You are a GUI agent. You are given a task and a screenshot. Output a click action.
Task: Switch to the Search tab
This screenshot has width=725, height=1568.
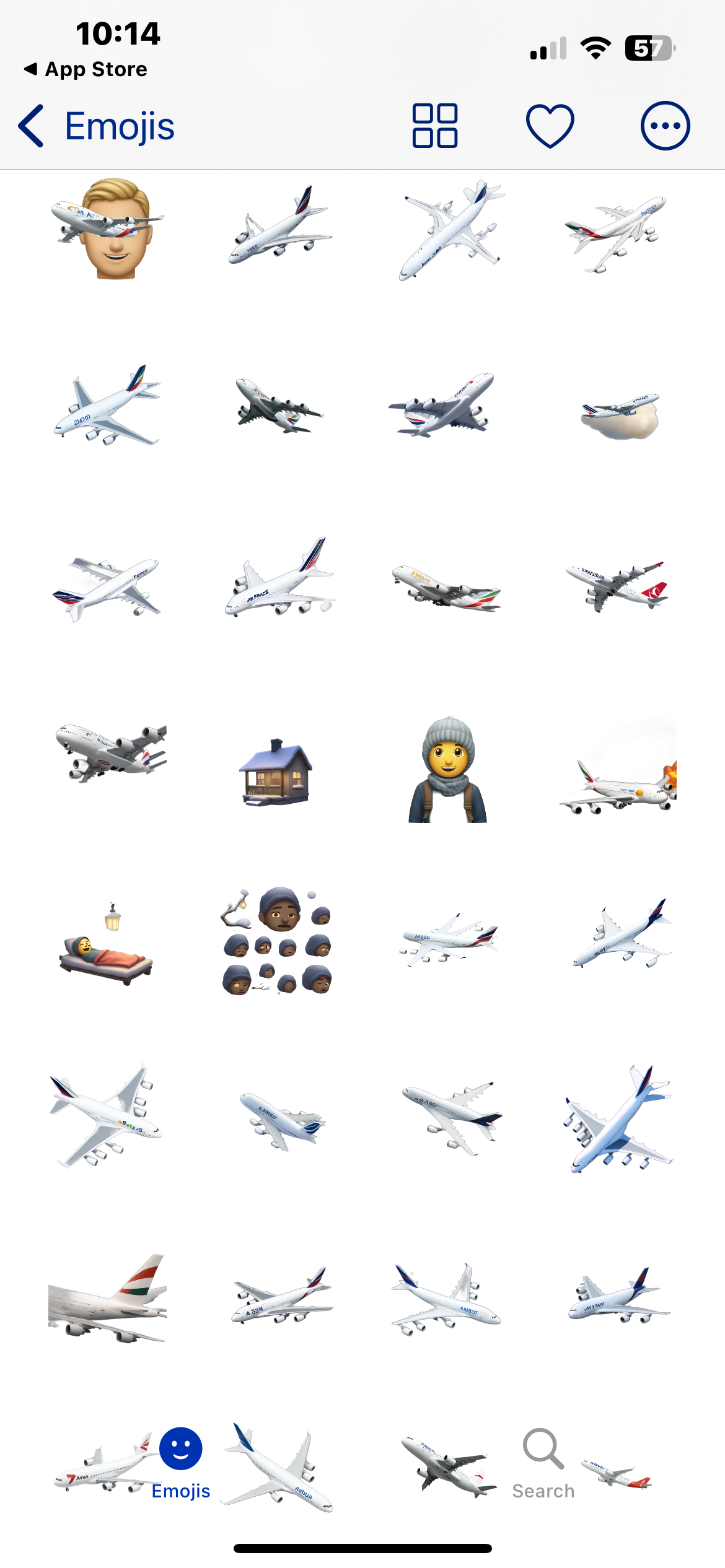543,1463
